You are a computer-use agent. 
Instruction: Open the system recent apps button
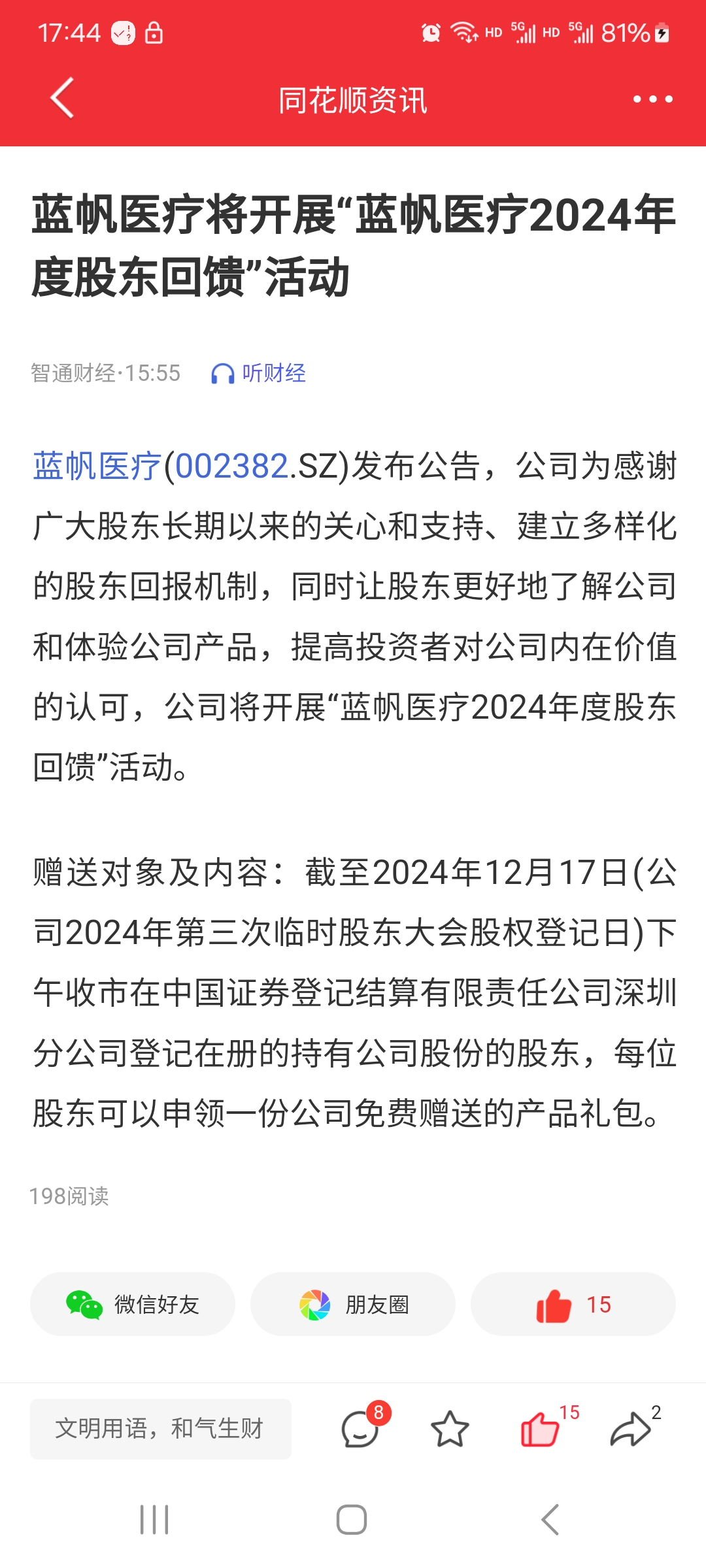point(155,1520)
